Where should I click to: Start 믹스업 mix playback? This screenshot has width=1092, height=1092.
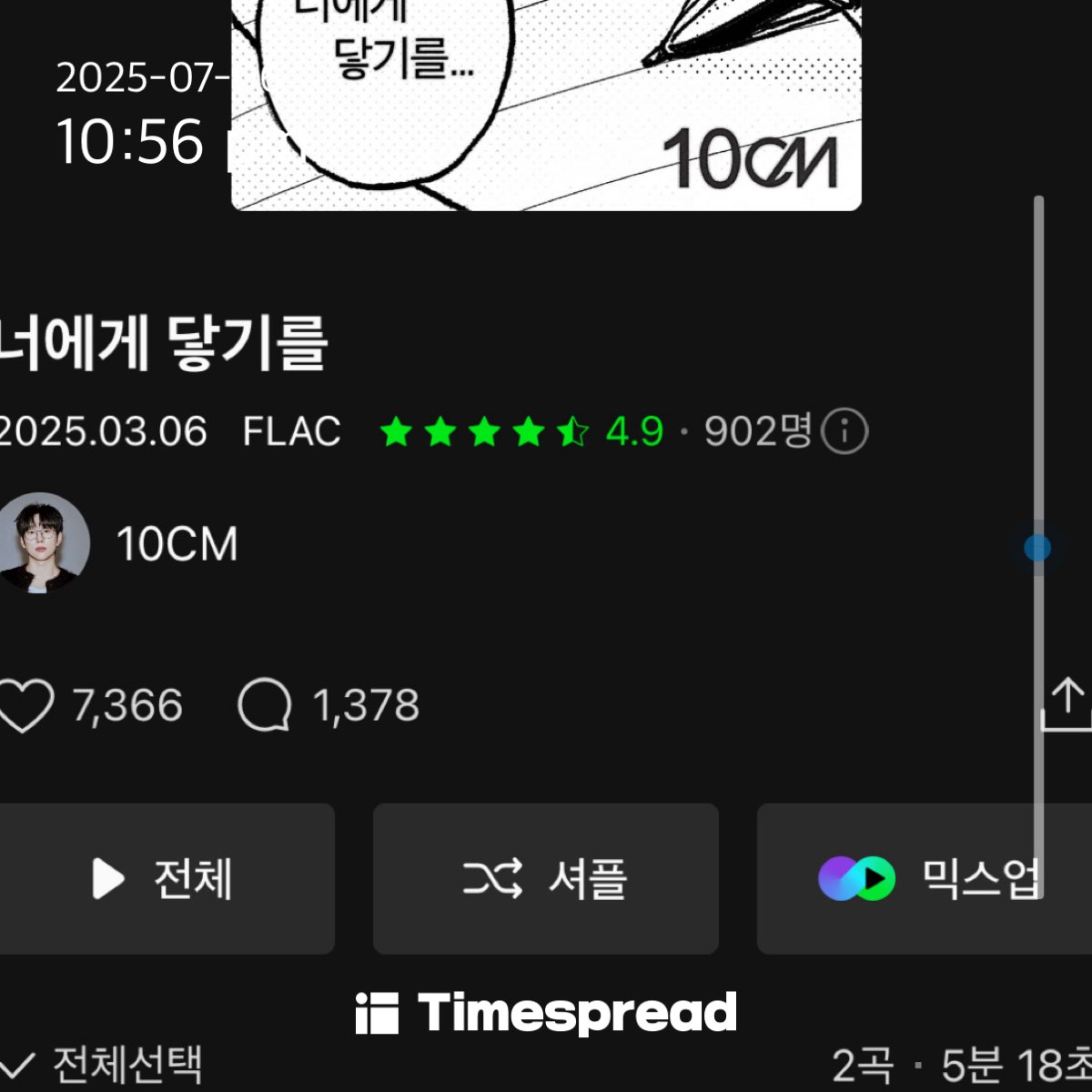coord(926,879)
